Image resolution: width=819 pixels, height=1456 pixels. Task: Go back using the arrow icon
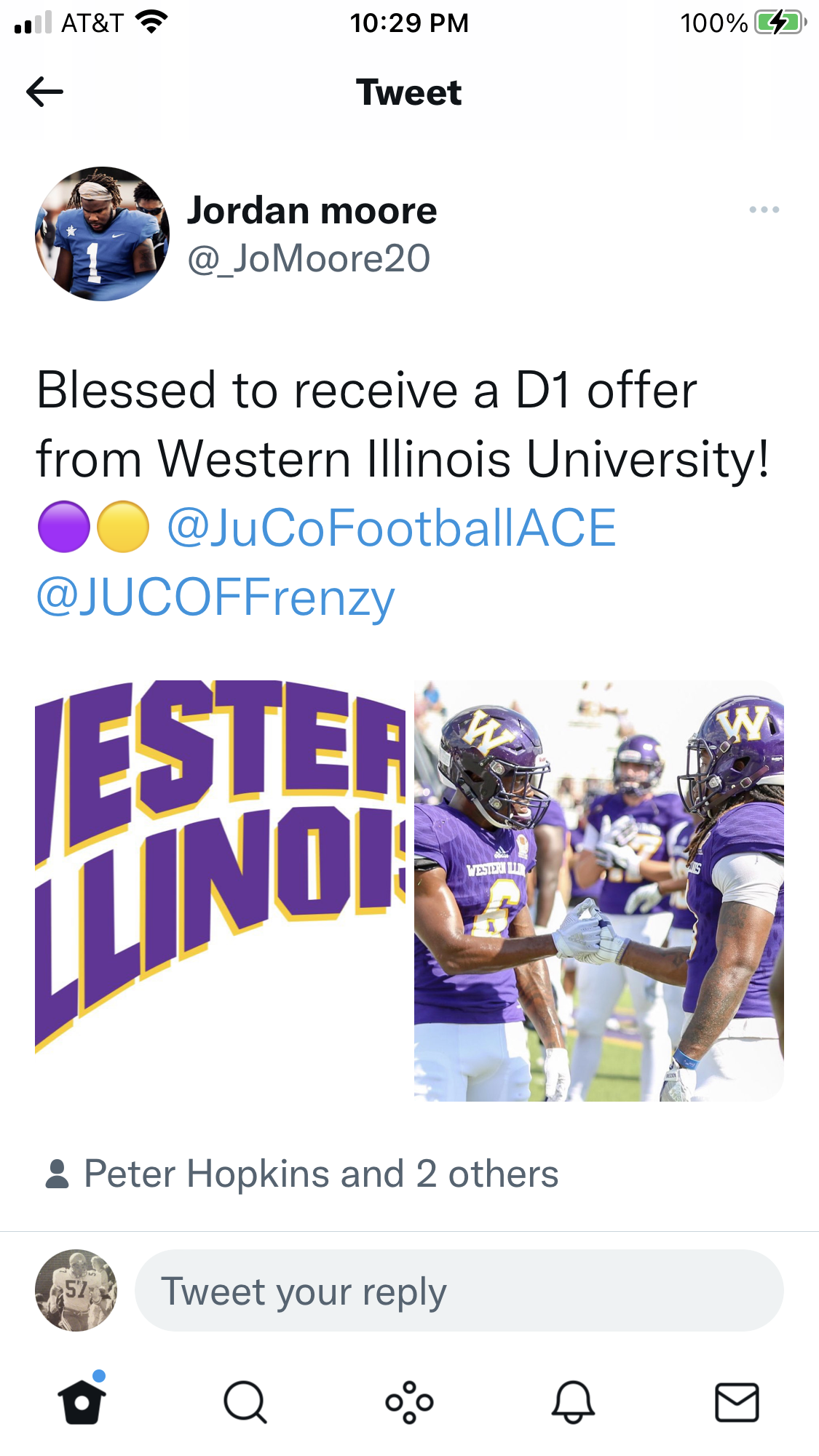coord(45,92)
